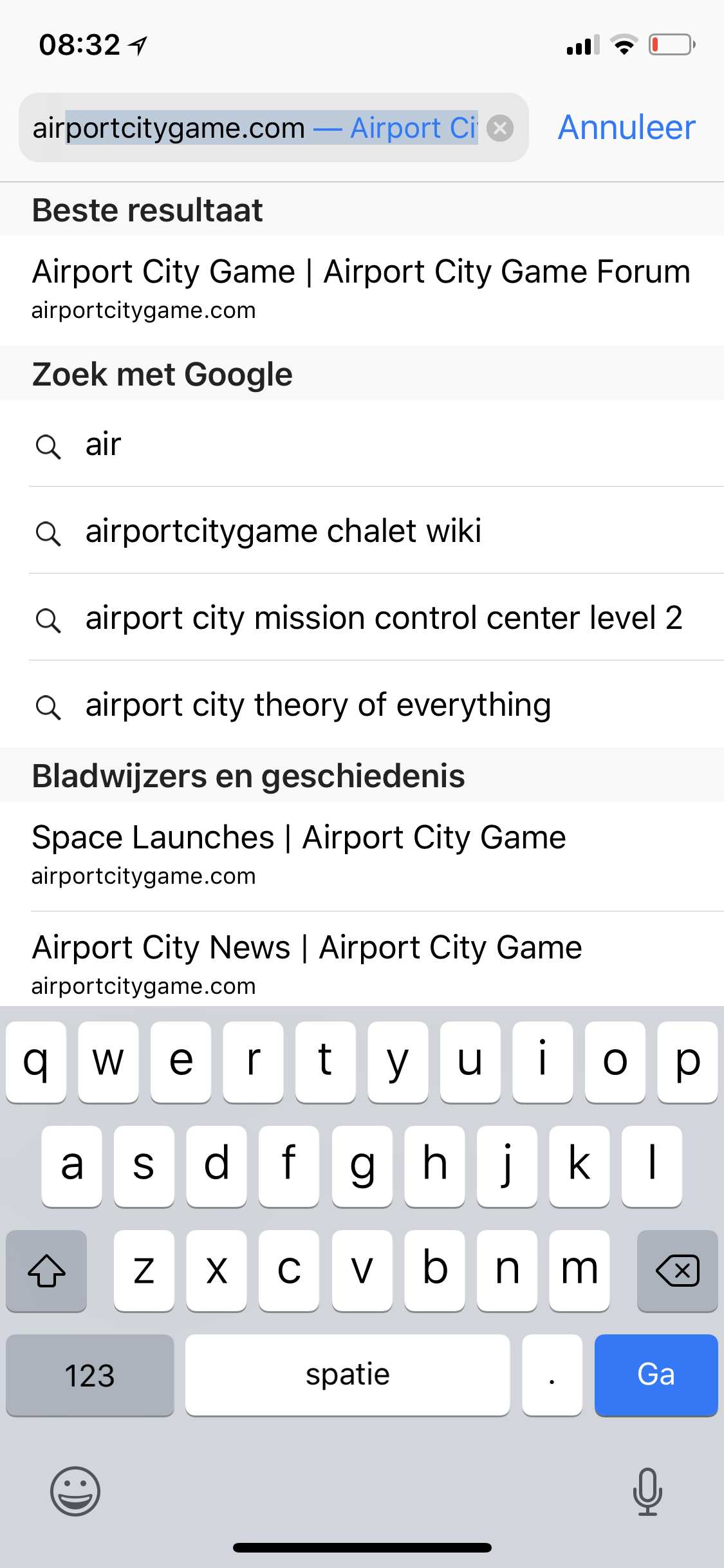724x1568 pixels.
Task: Switch keyboard to 123 numbers
Action: (90, 1375)
